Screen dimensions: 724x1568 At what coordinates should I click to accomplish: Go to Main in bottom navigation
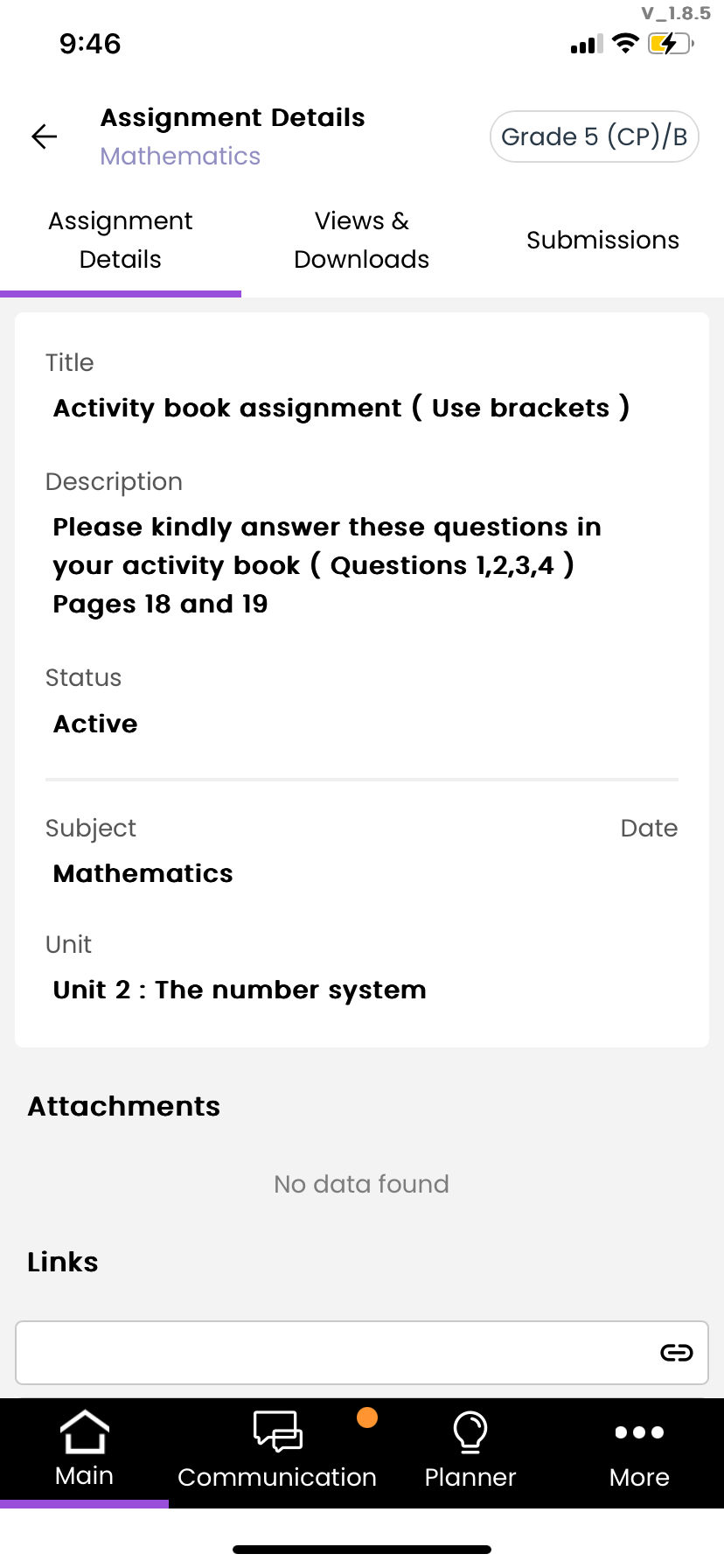click(x=84, y=1451)
